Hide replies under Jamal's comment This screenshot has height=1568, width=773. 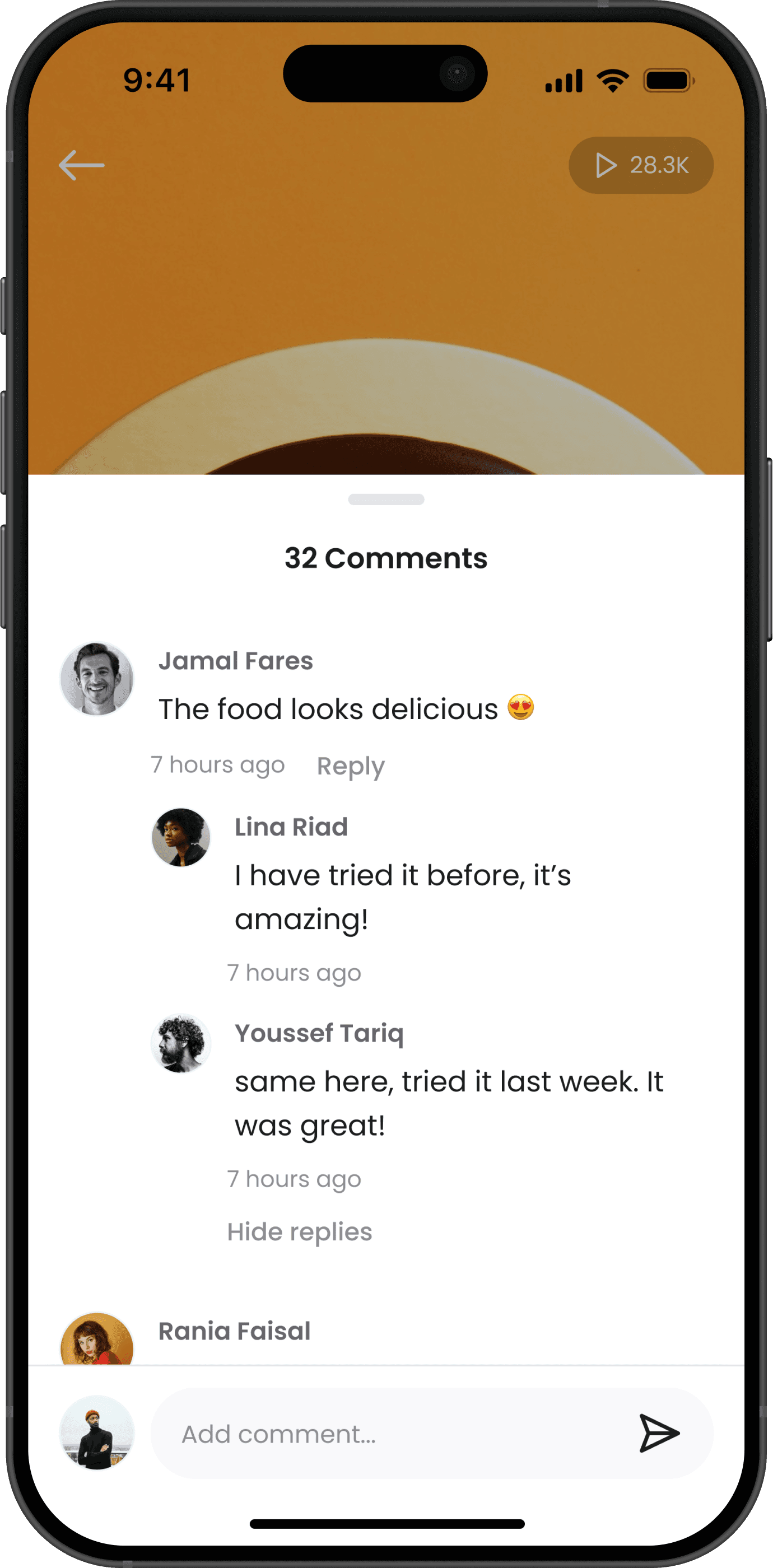300,1231
